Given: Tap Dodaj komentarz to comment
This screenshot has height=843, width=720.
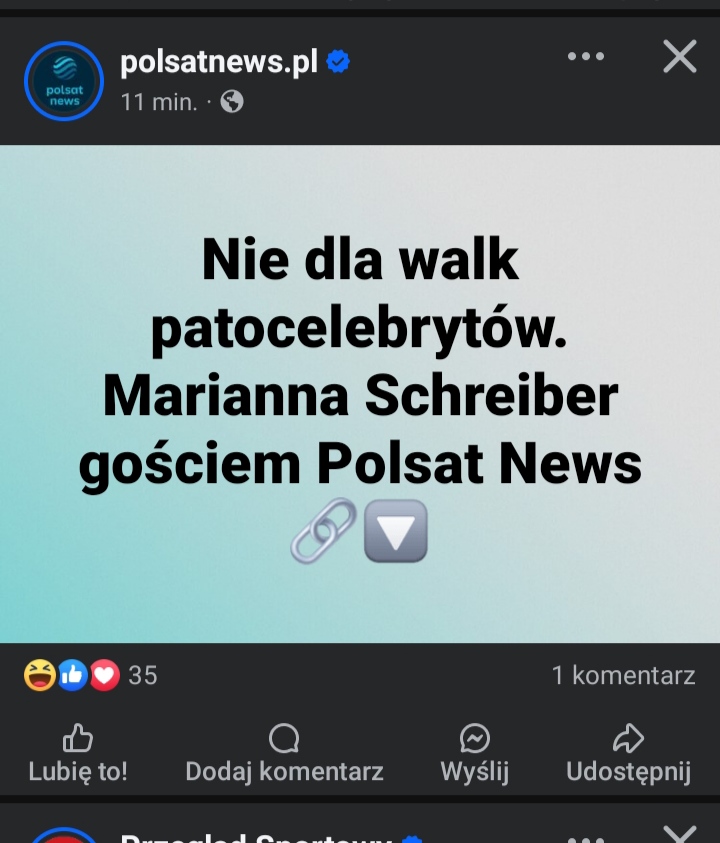Looking at the screenshot, I should pos(284,754).
